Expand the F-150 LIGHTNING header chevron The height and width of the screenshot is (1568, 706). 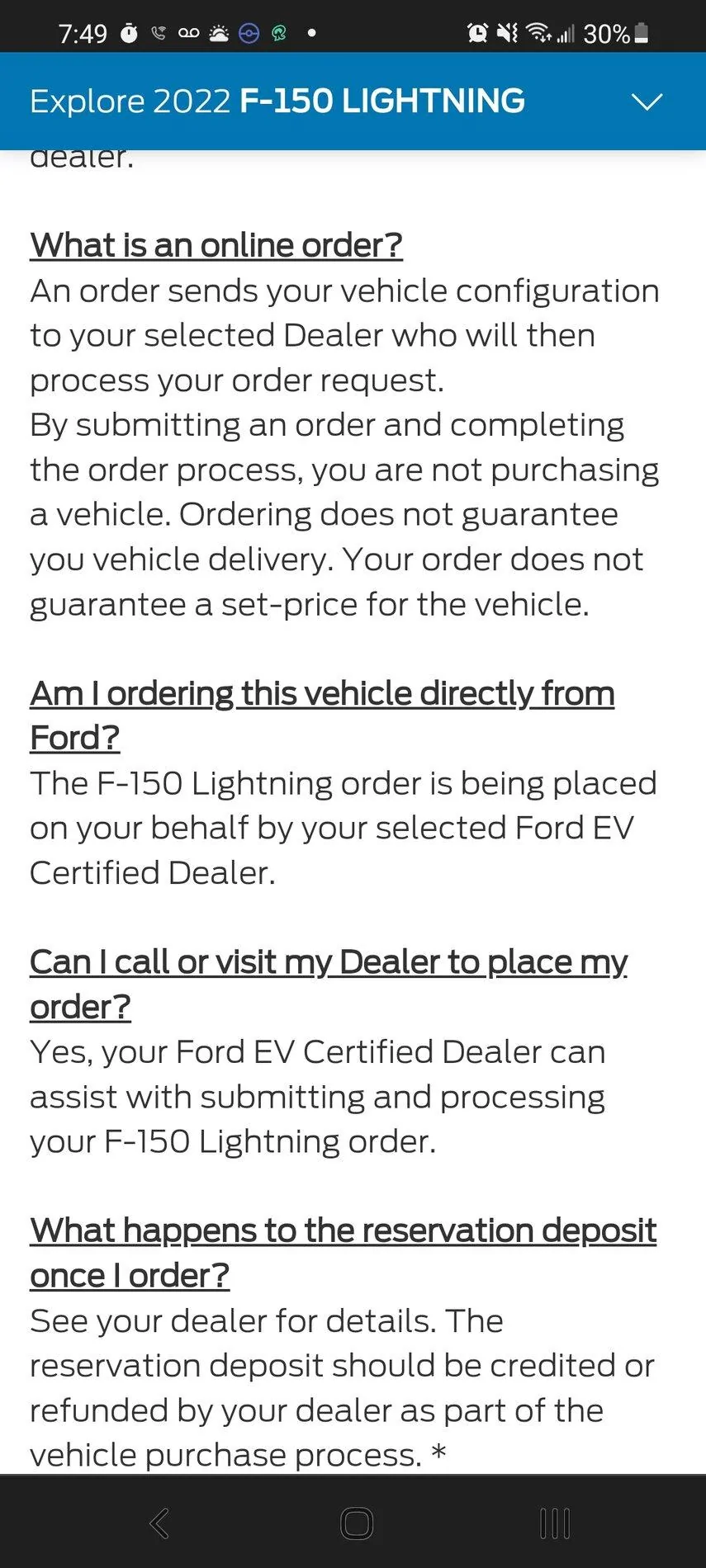(x=648, y=101)
